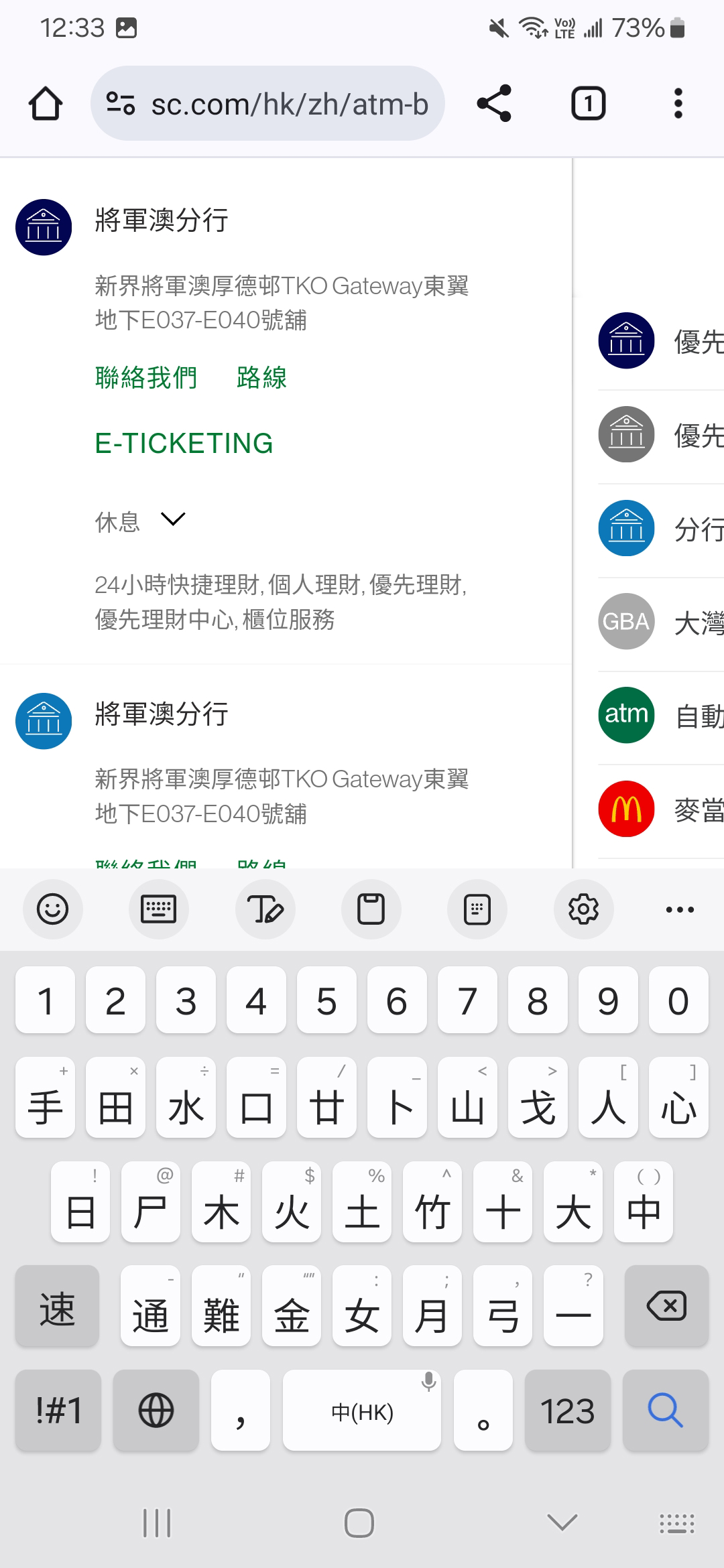Open the tab switcher

(x=588, y=104)
